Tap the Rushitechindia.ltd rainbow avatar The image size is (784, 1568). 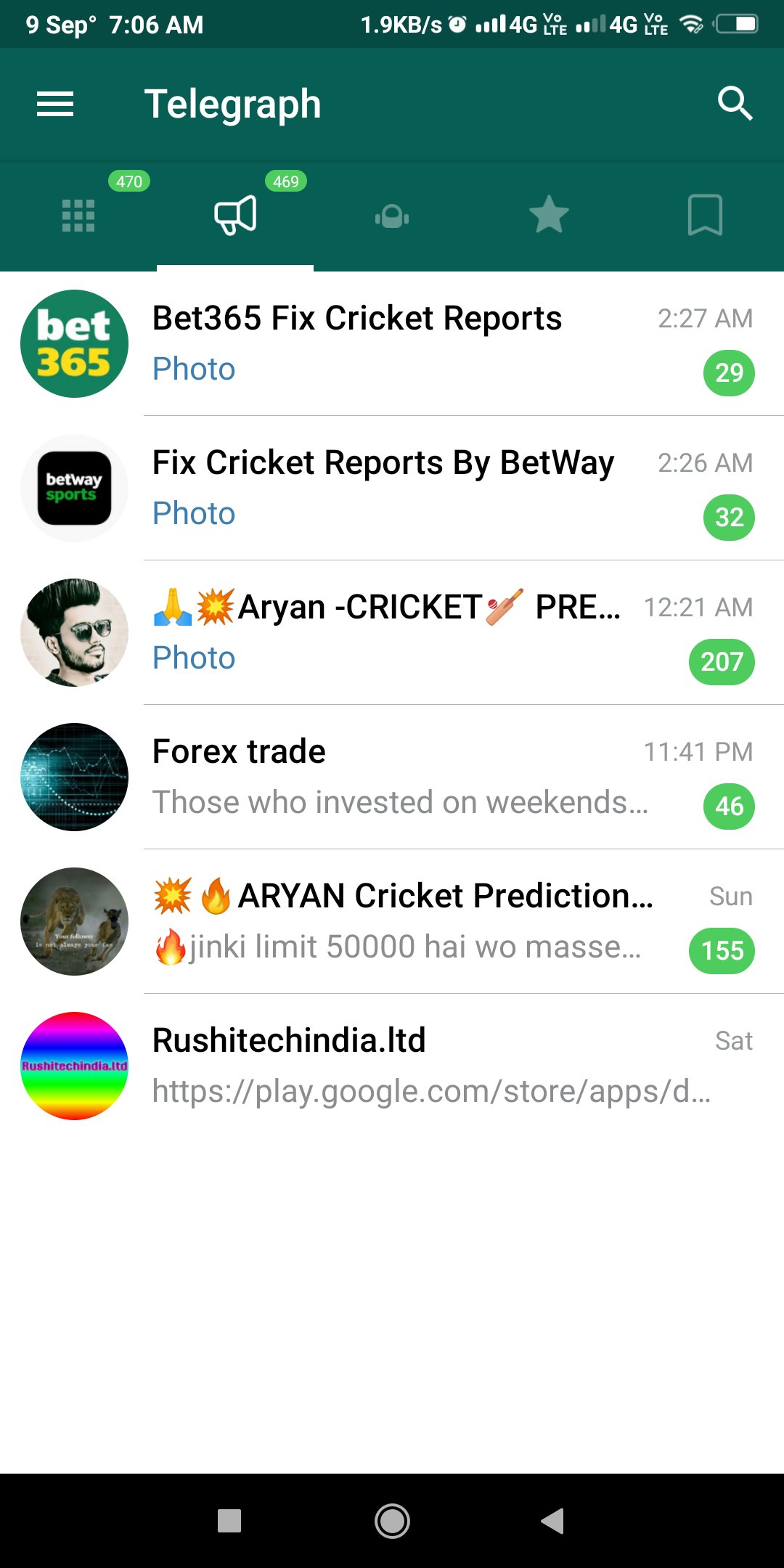(x=73, y=1065)
